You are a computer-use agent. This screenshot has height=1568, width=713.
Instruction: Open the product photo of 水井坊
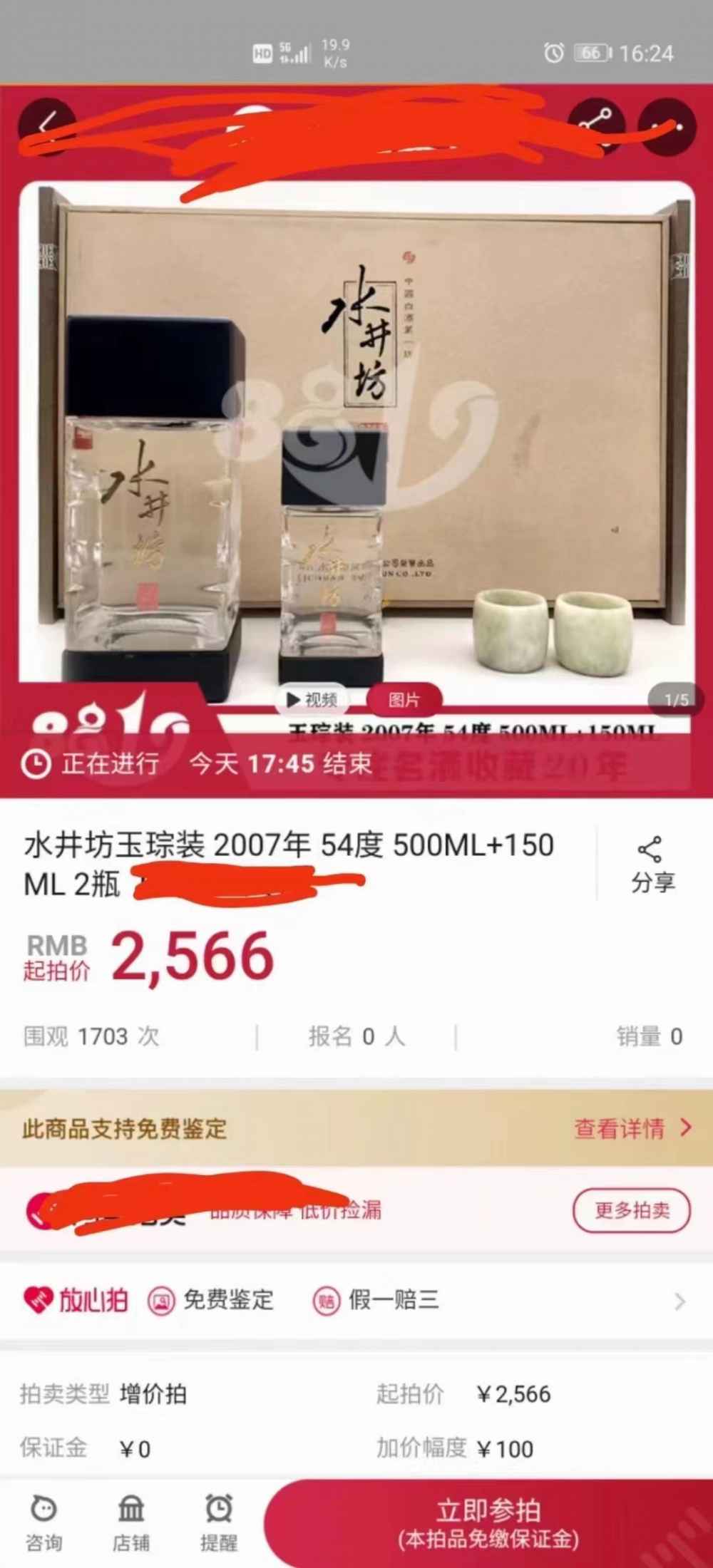click(x=356, y=442)
